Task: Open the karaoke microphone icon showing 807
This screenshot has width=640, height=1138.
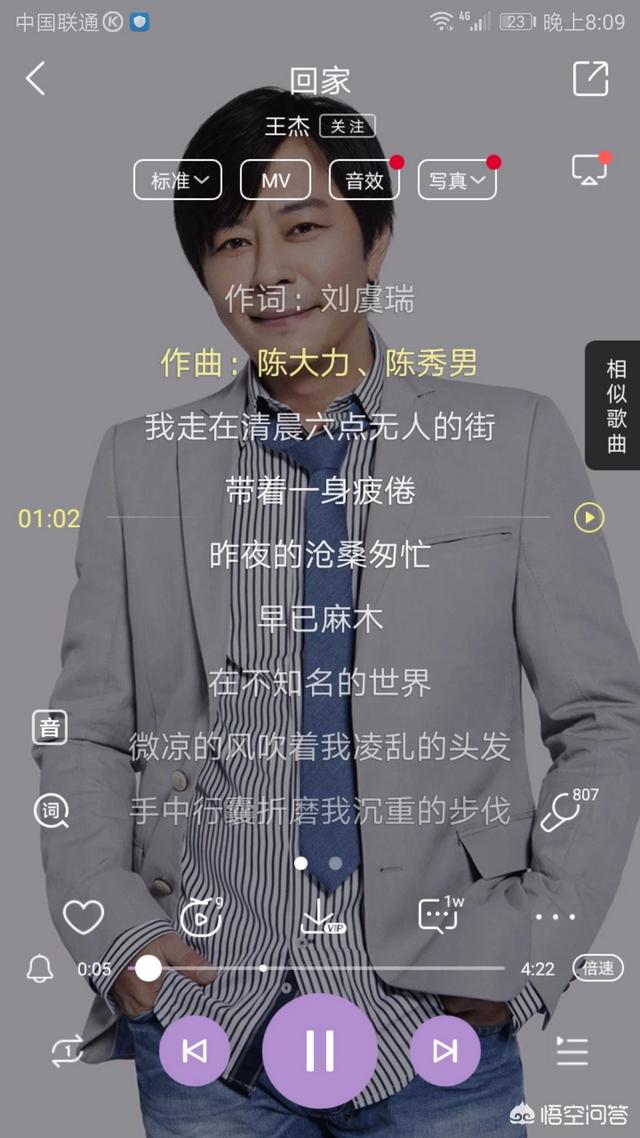Action: (566, 809)
